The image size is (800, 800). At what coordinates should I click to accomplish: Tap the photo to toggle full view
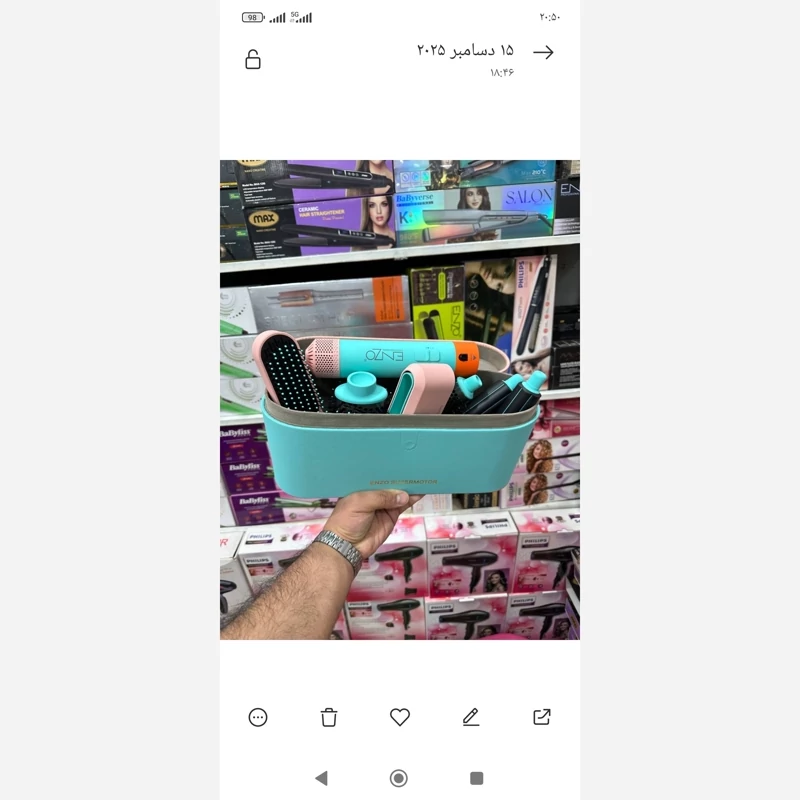400,400
